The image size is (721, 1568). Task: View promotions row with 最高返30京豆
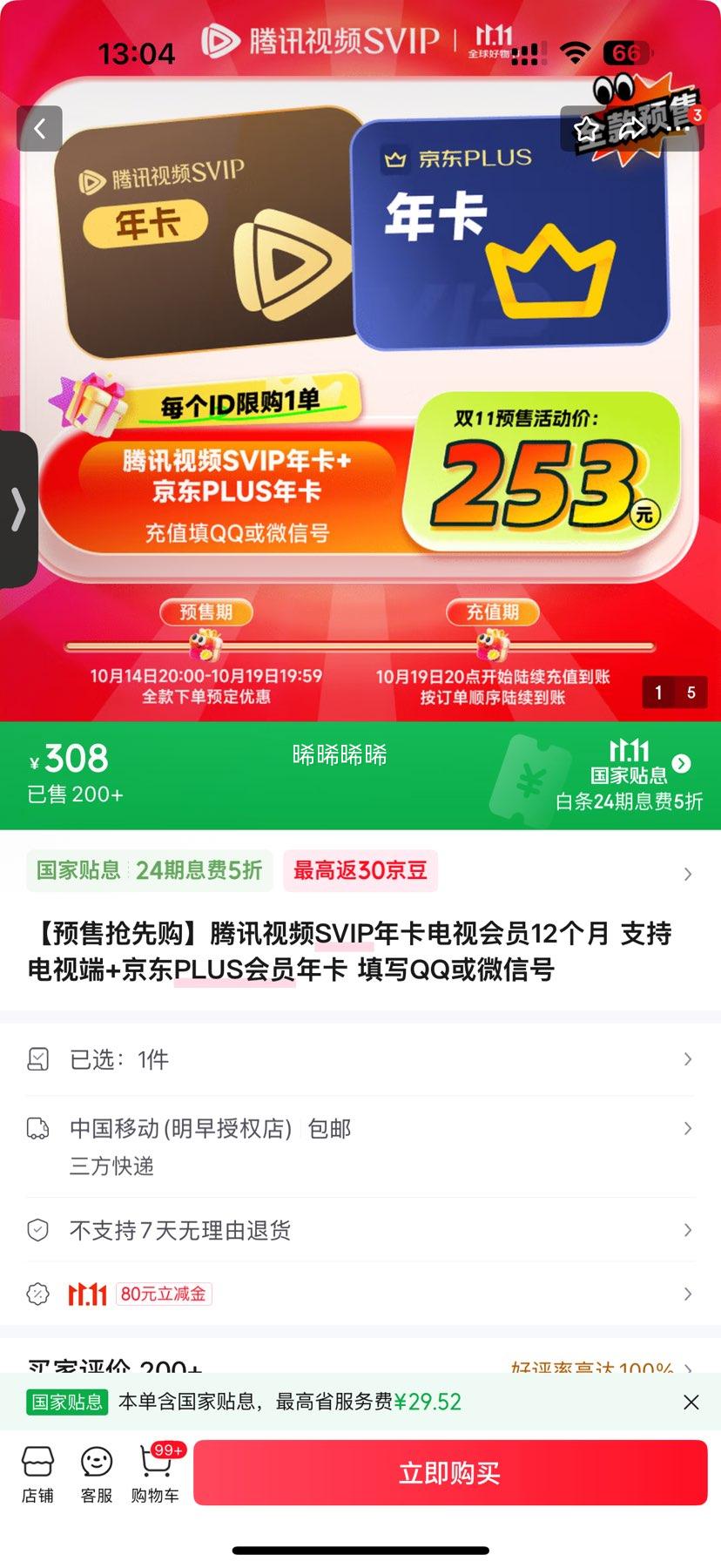pos(360,871)
